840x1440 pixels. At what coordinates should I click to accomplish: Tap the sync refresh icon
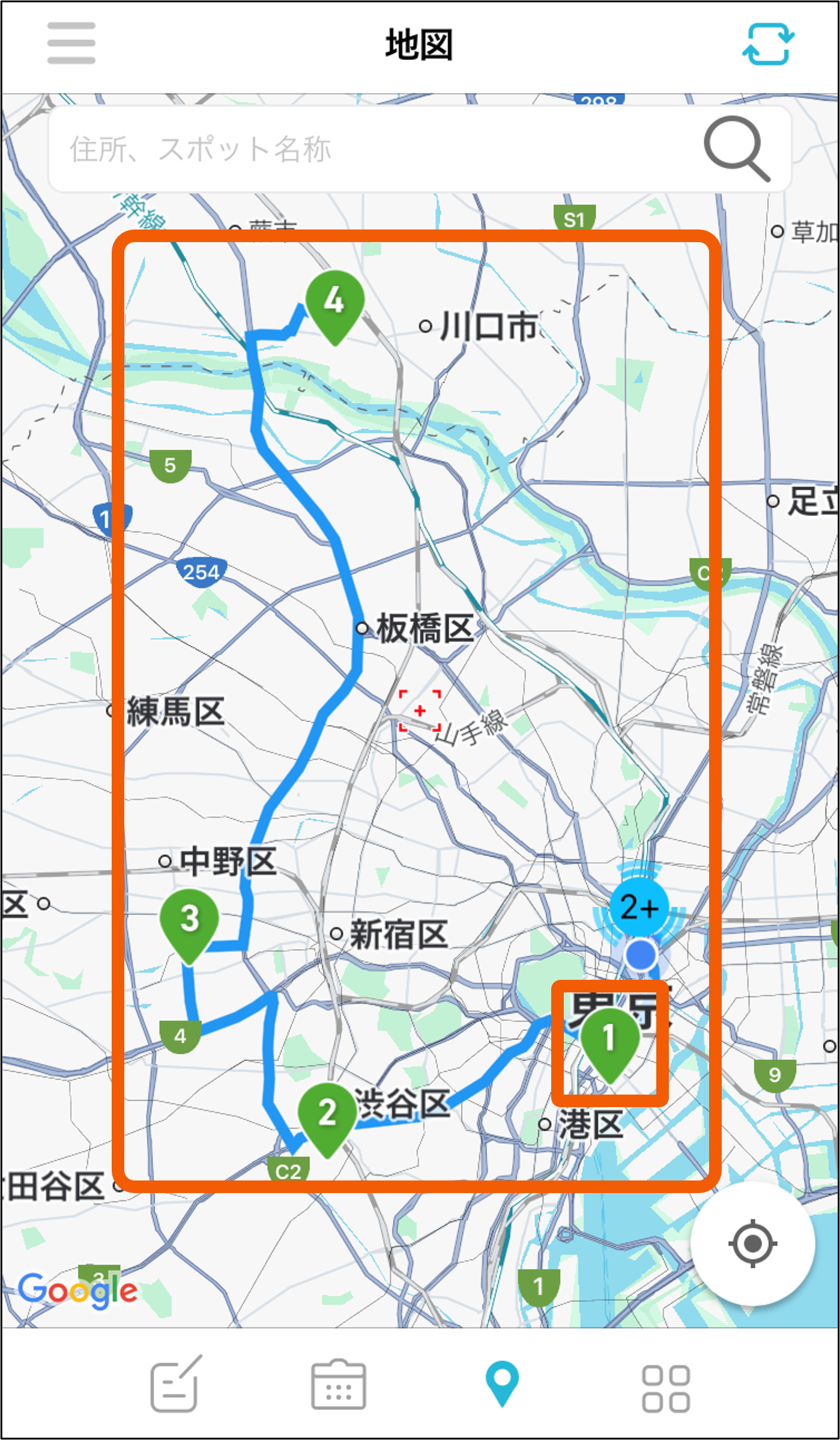[769, 44]
